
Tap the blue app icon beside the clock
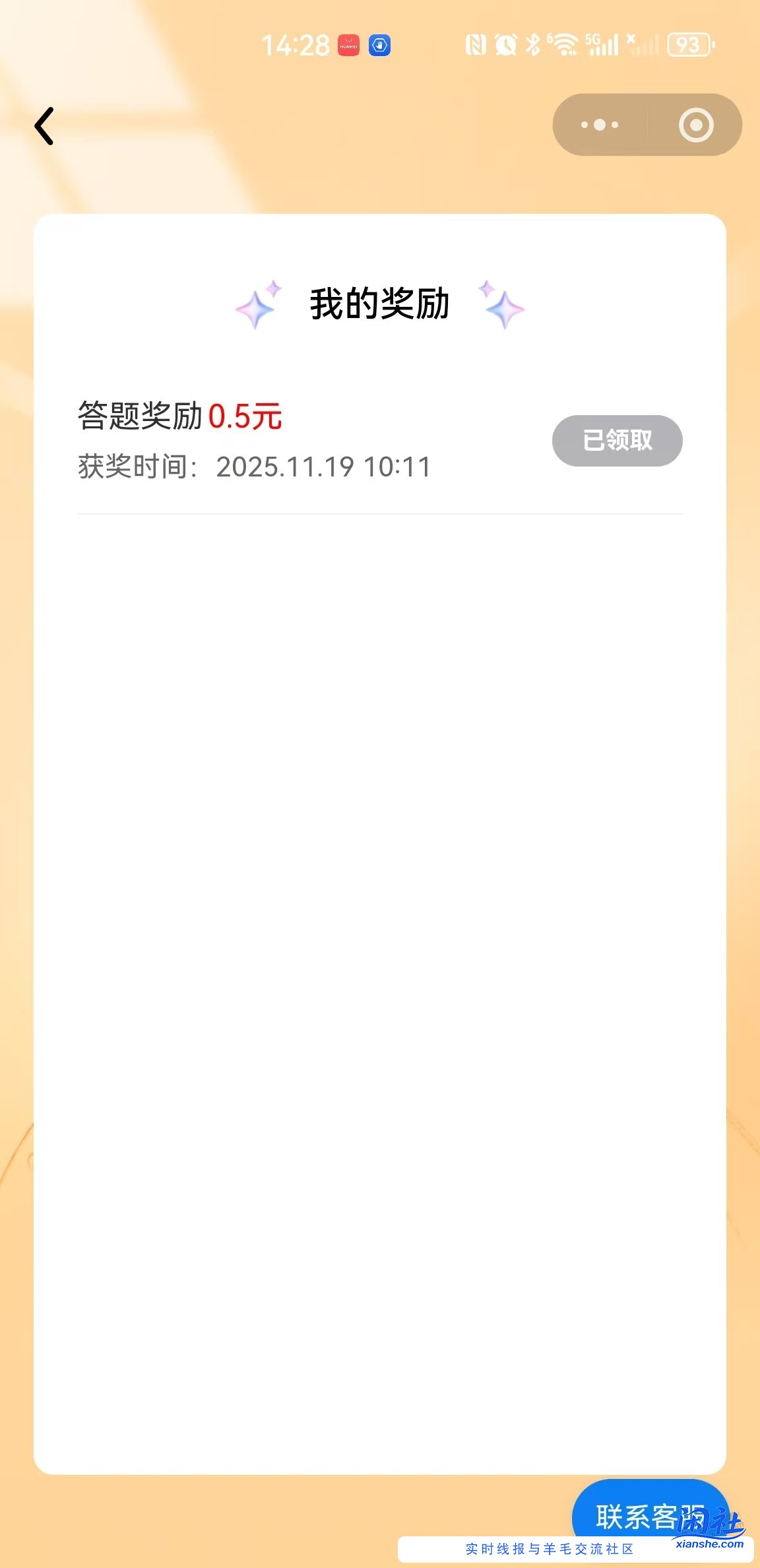(x=378, y=46)
